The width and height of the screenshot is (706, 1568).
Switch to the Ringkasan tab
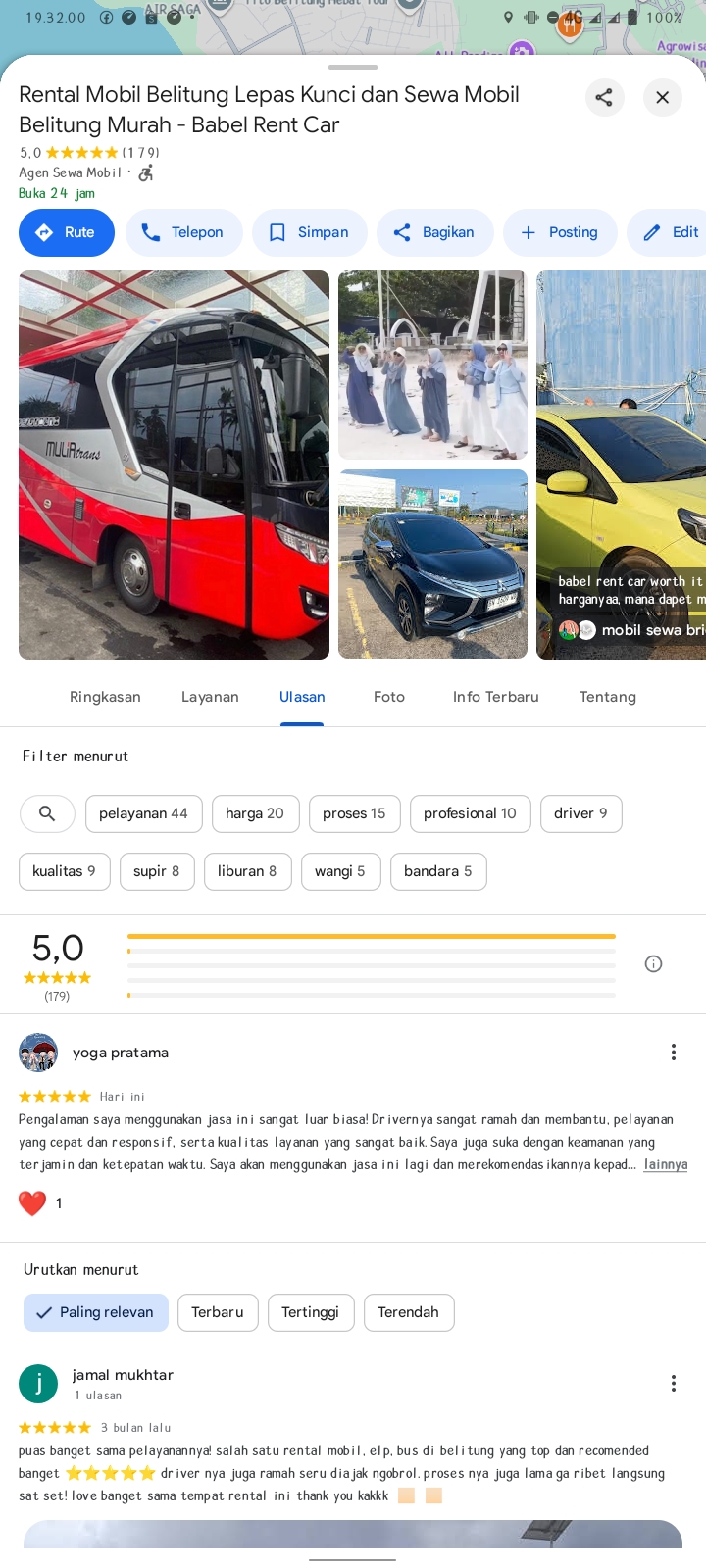coord(105,697)
